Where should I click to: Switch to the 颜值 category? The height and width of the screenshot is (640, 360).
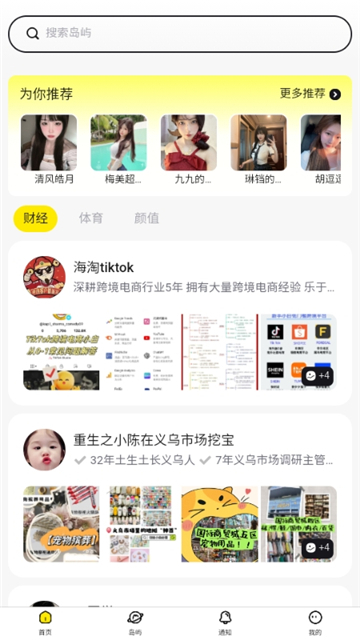tap(147, 218)
